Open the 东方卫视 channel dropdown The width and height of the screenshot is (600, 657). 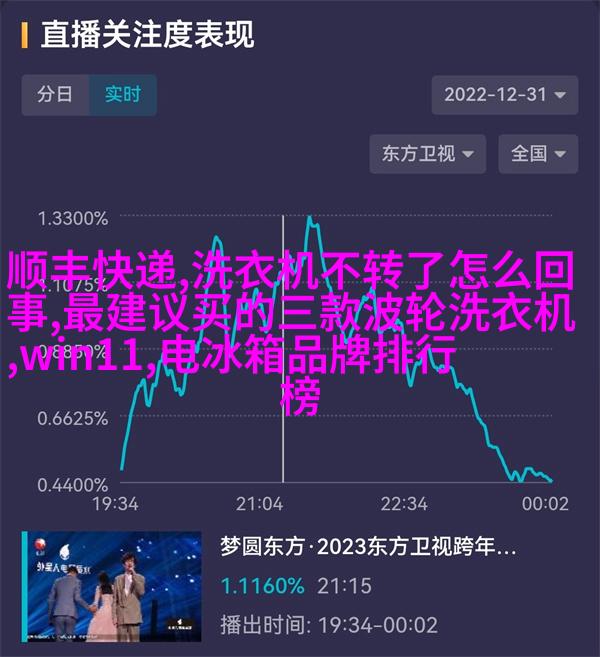(x=428, y=154)
